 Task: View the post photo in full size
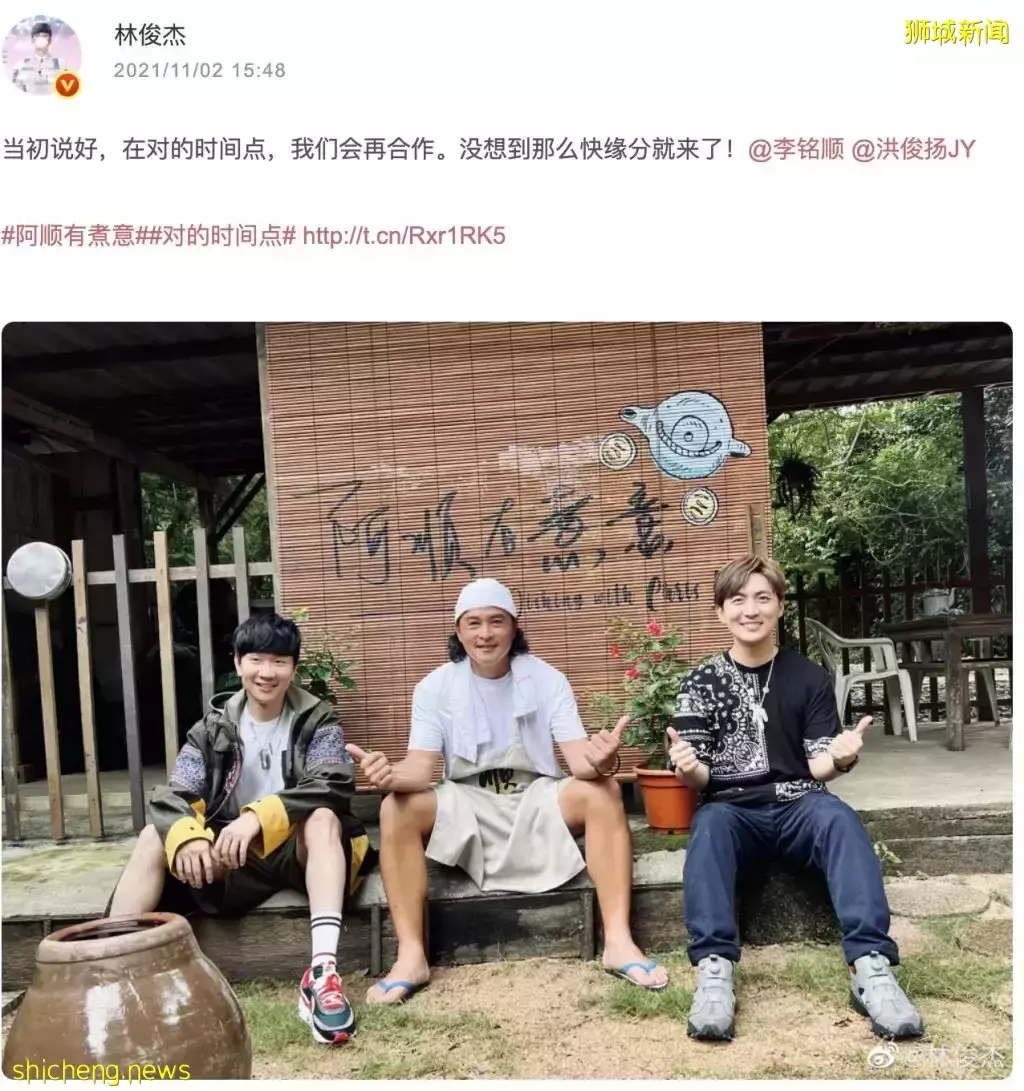pyautogui.click(x=506, y=700)
